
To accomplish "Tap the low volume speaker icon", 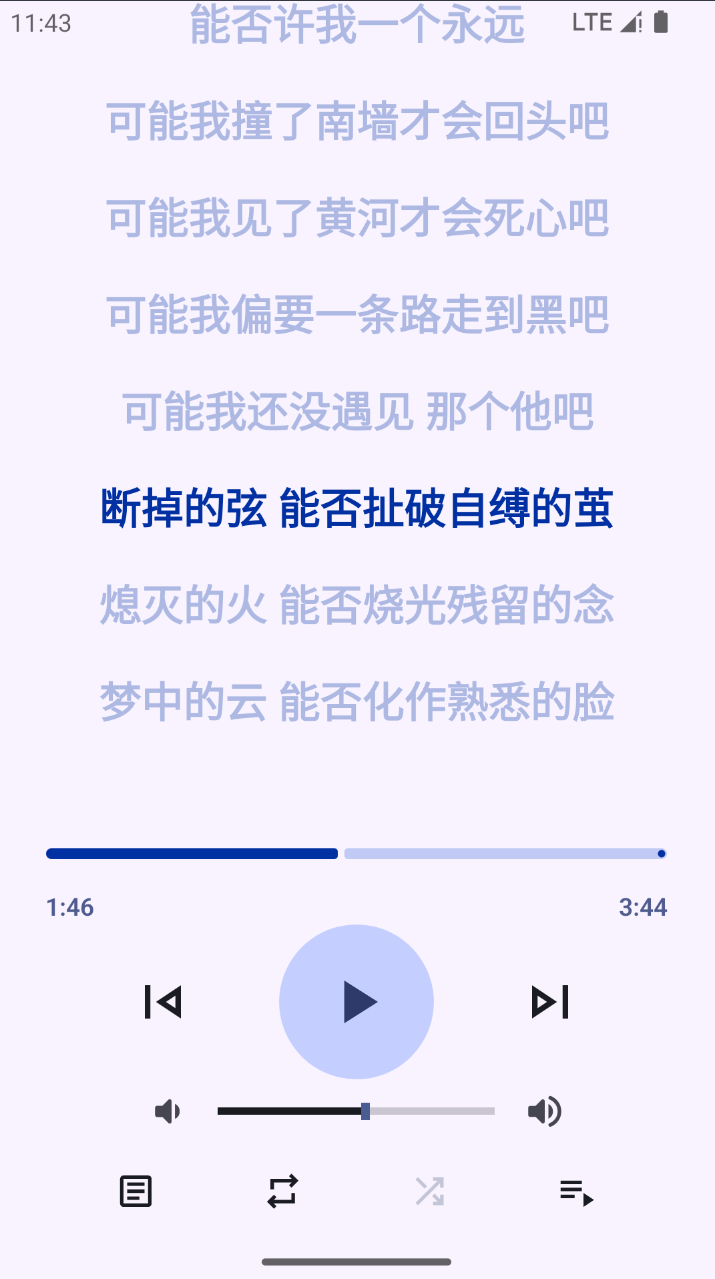I will (x=167, y=1111).
